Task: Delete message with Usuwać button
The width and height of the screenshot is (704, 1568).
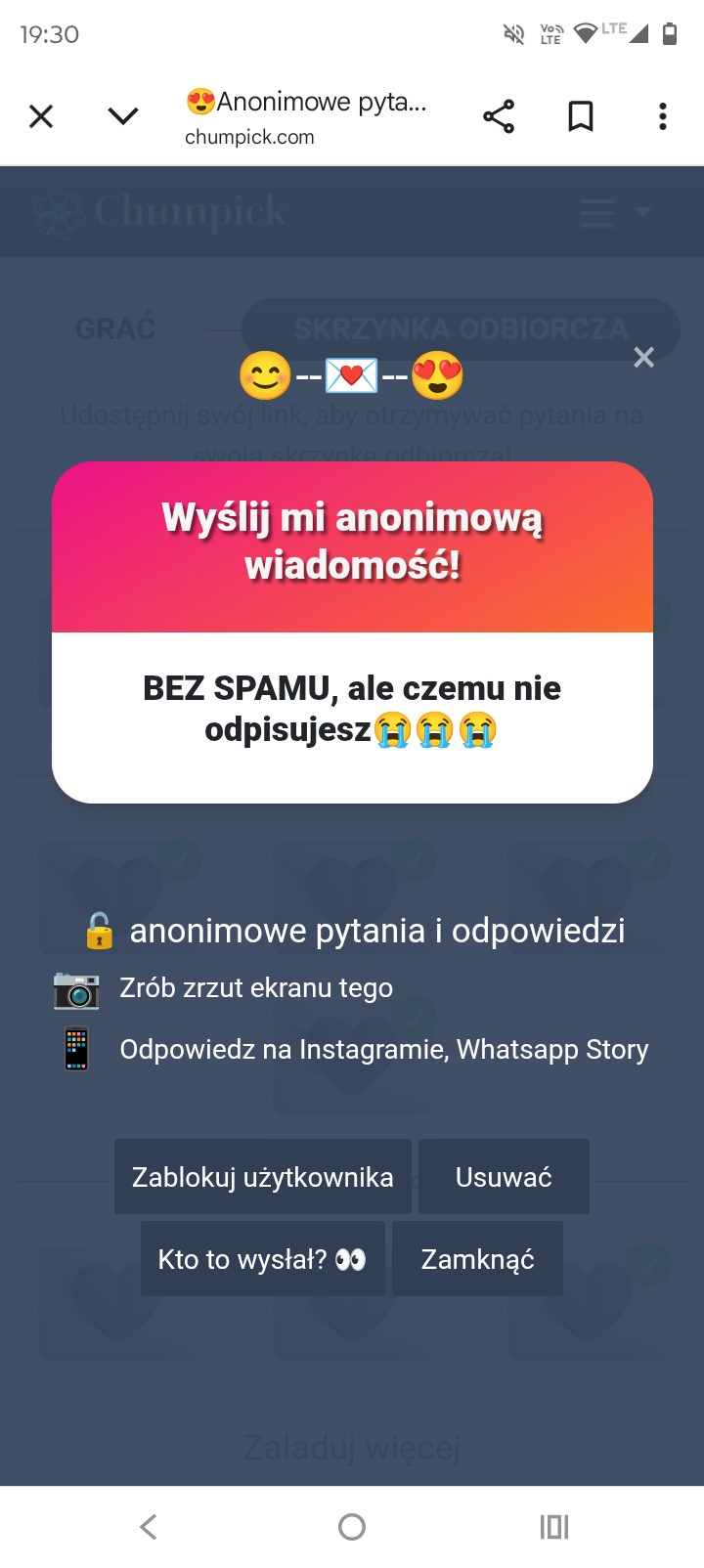Action: click(x=504, y=1177)
